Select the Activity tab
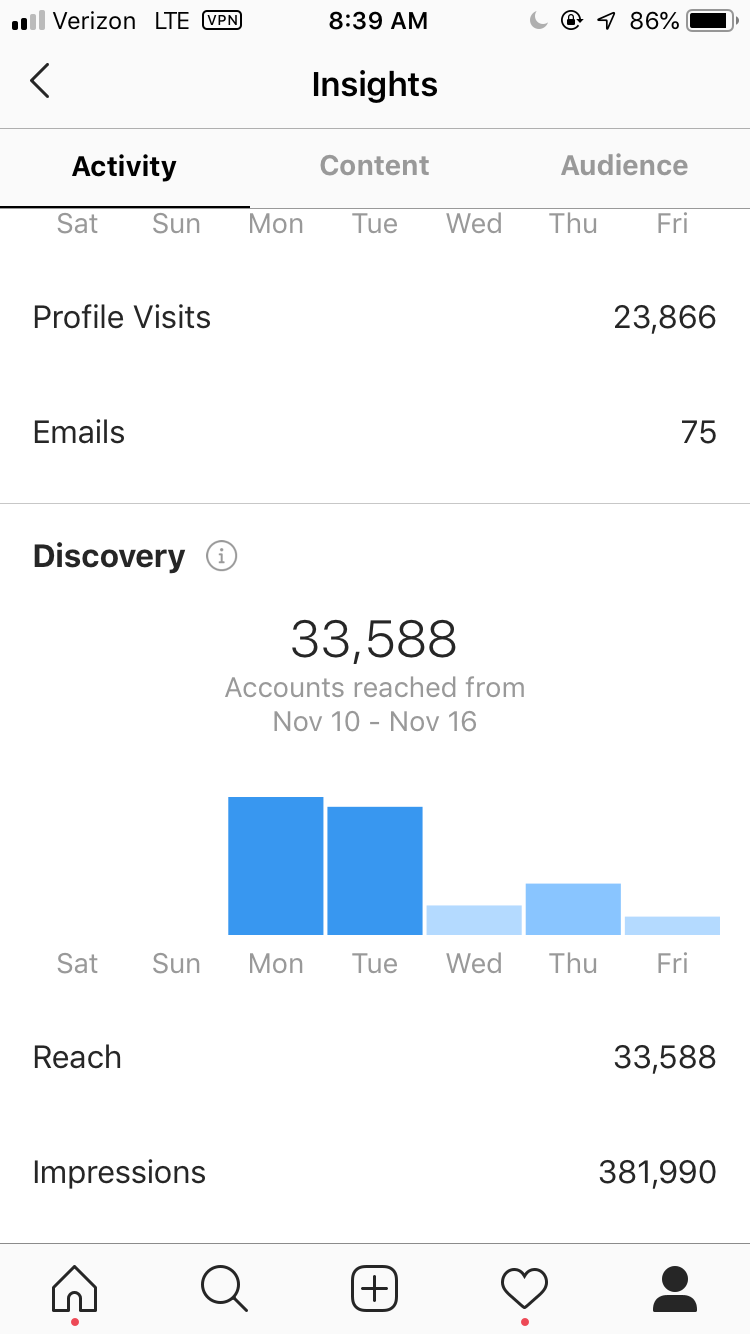The width and height of the screenshot is (750, 1334). point(124,166)
